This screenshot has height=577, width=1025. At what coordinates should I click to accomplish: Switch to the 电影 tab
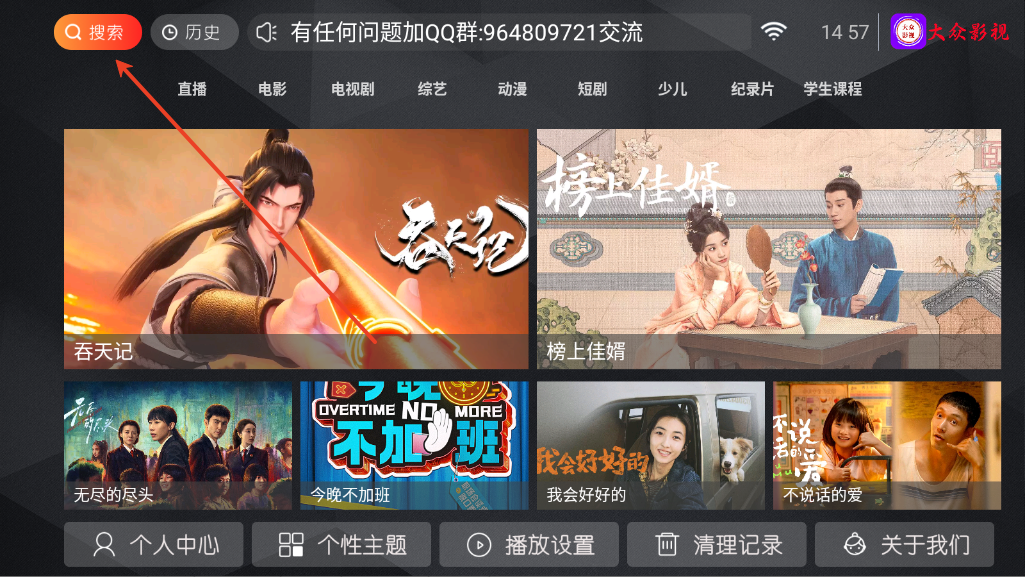click(x=272, y=89)
